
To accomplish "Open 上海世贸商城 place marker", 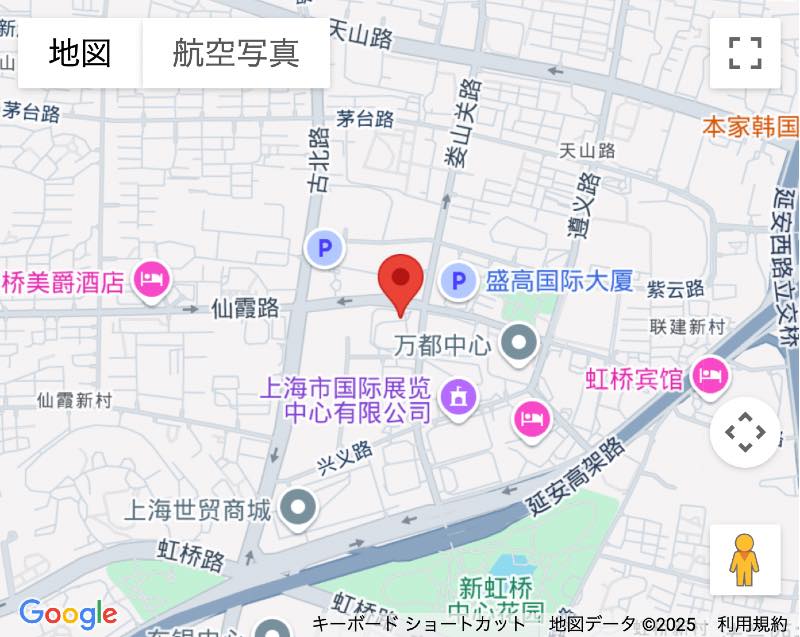I will coord(297,509).
